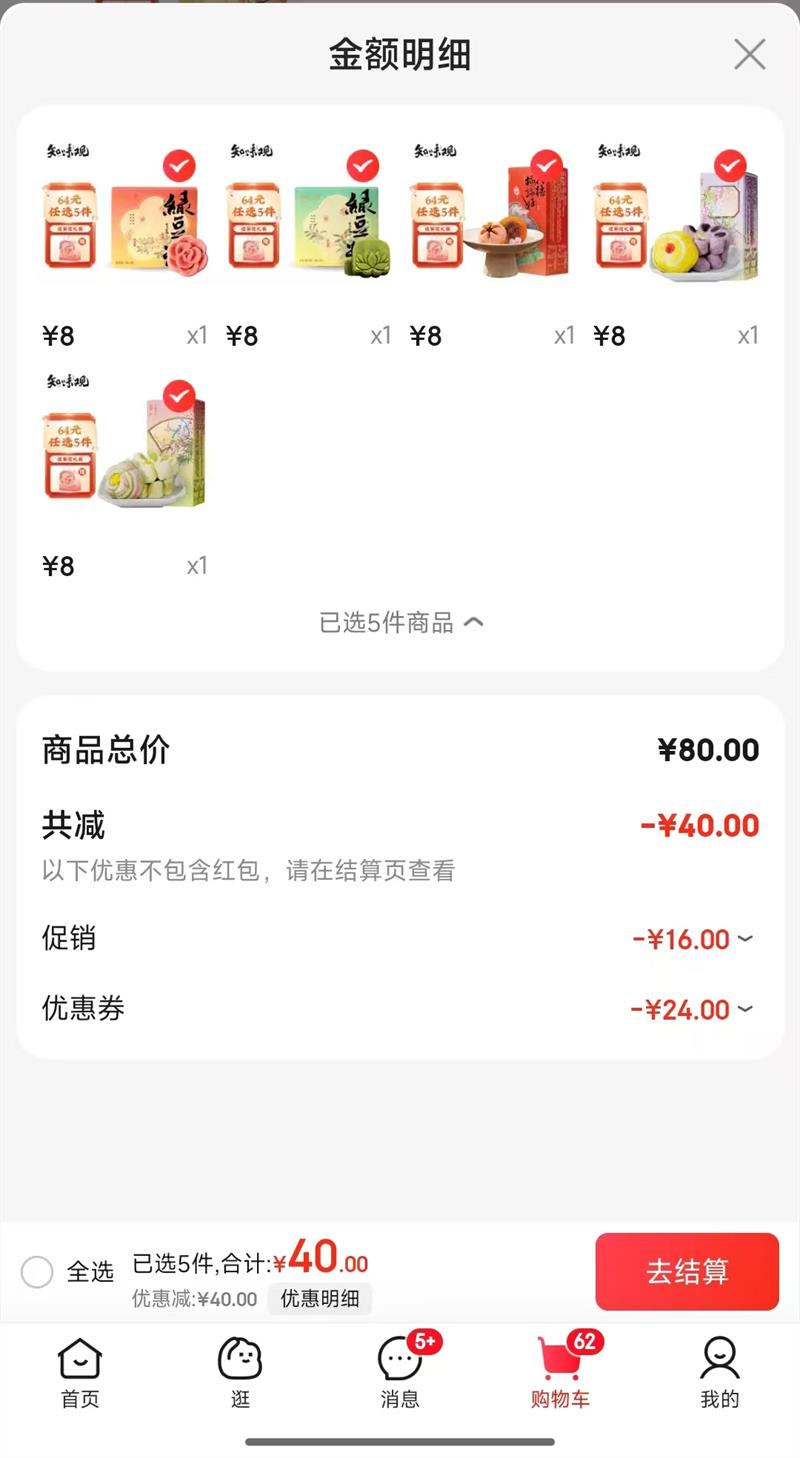Go to the 消息 tab
Image resolution: width=800 pixels, height=1458 pixels.
pos(400,1373)
